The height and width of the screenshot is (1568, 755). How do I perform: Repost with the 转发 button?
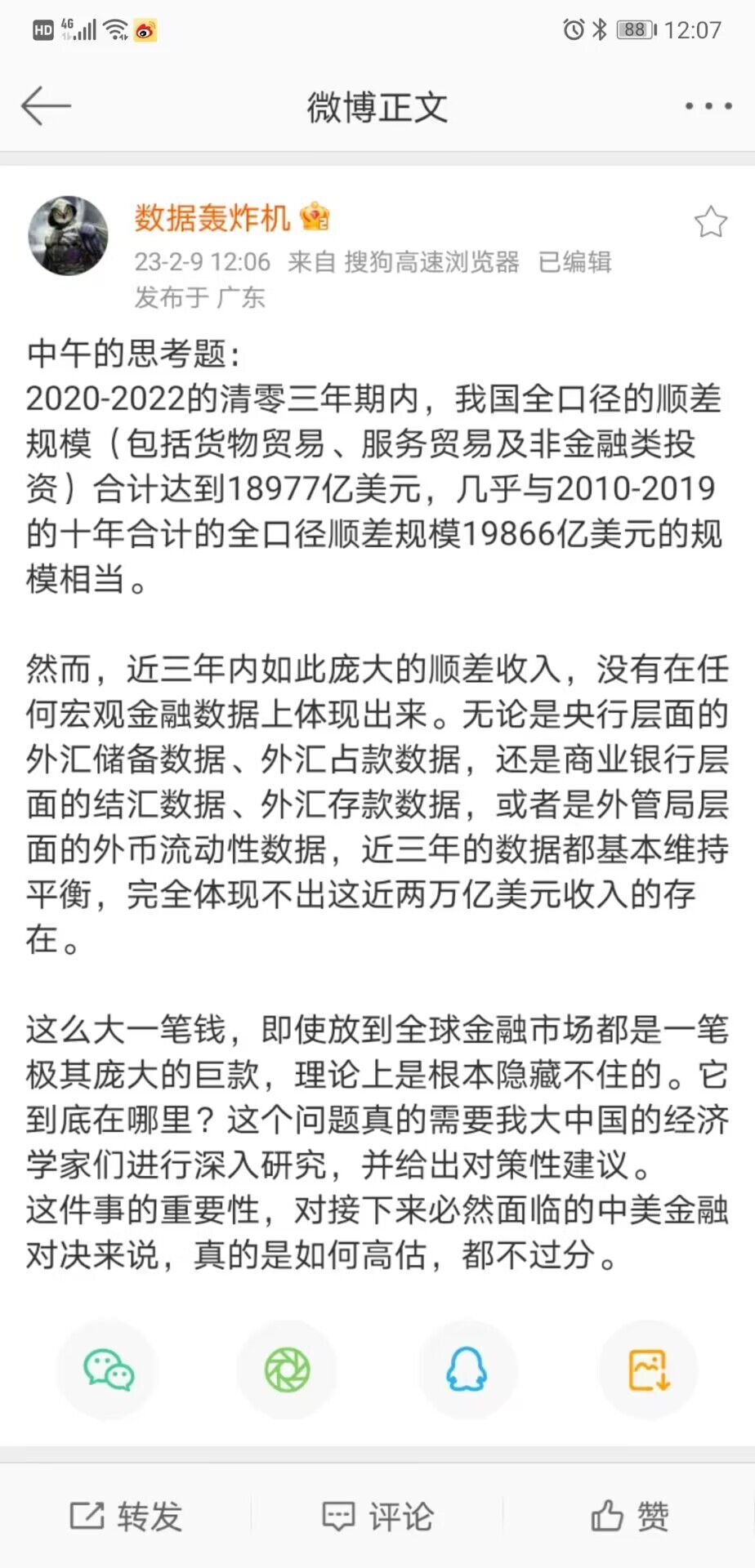click(126, 1517)
